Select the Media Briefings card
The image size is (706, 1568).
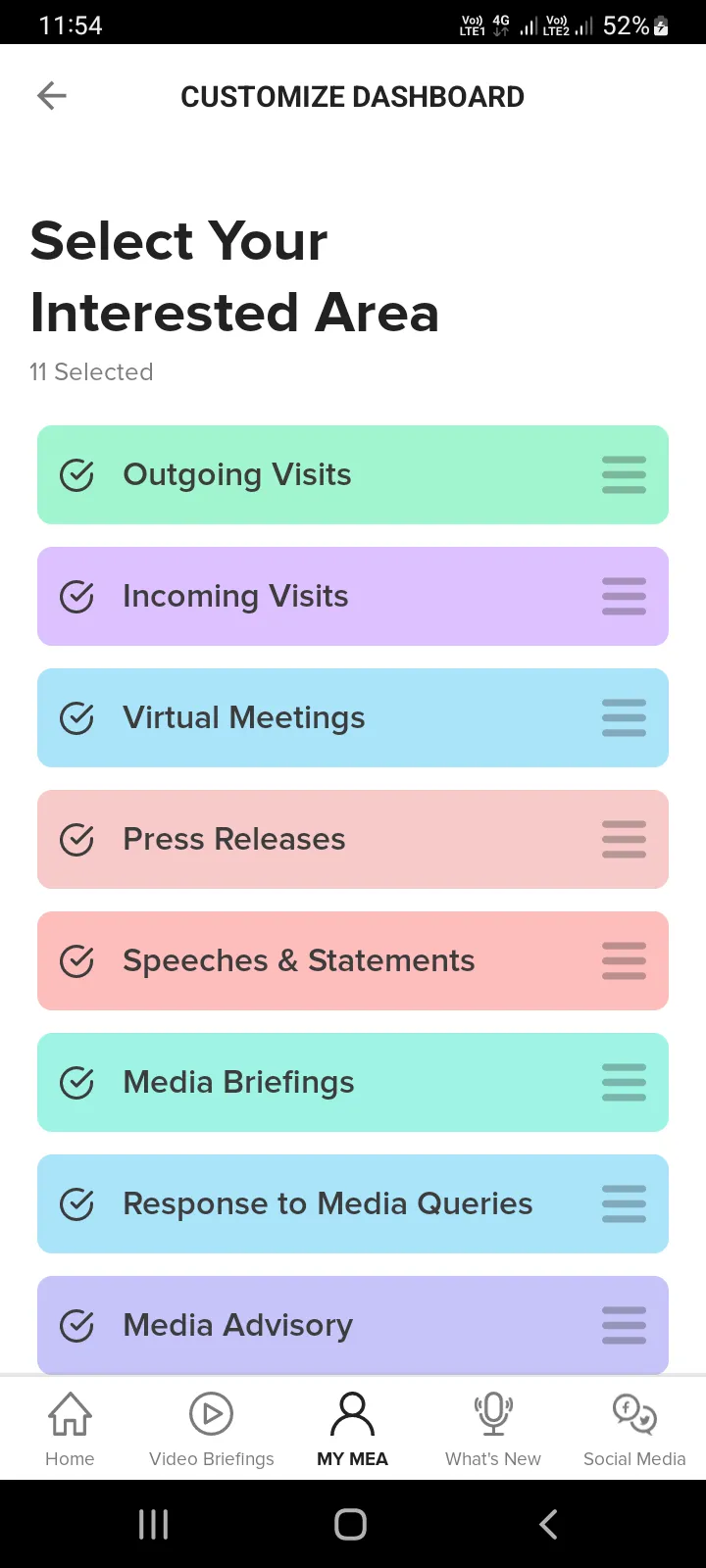(352, 1082)
